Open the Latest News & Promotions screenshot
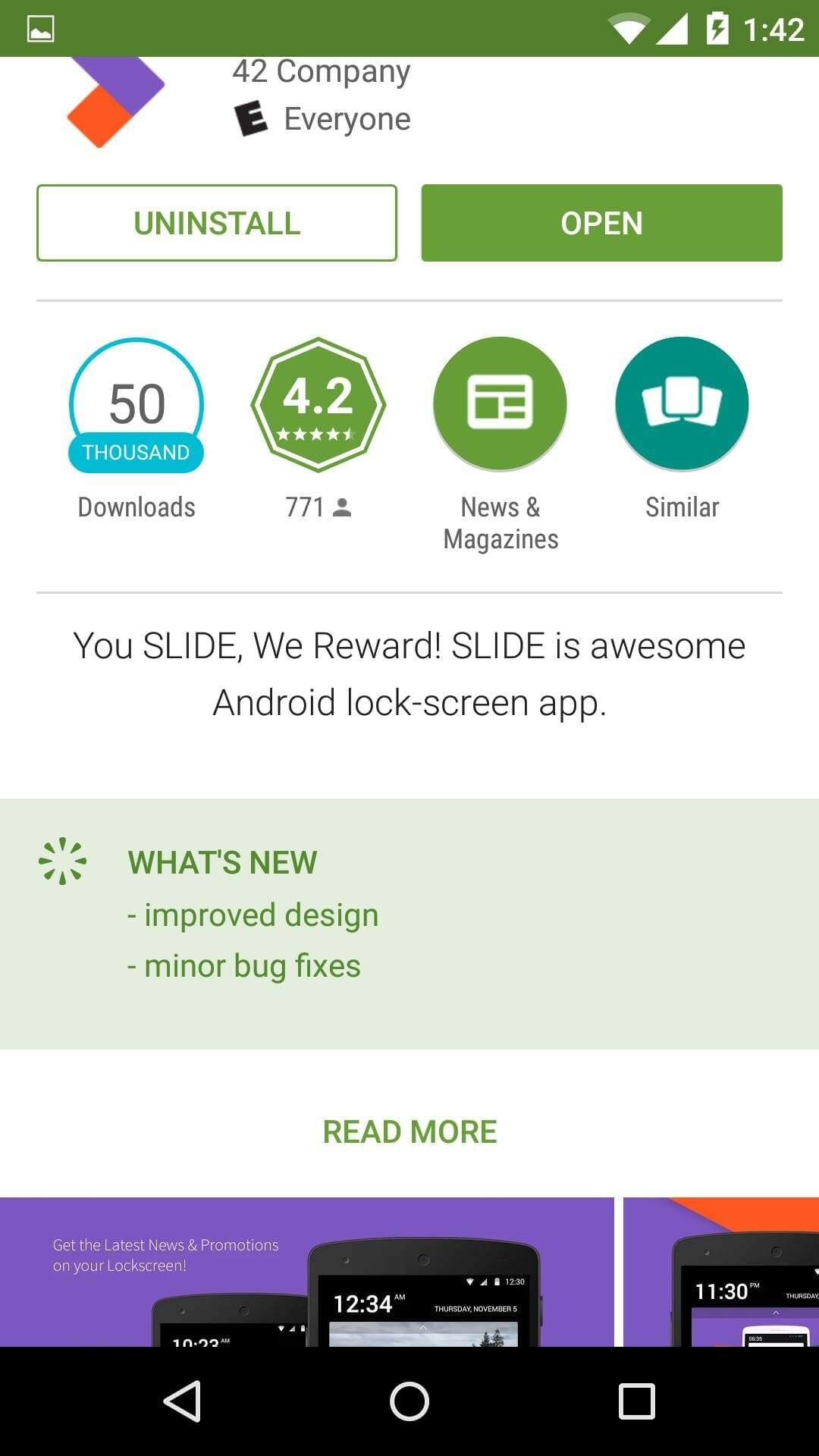Viewport: 819px width, 1456px height. 306,1272
